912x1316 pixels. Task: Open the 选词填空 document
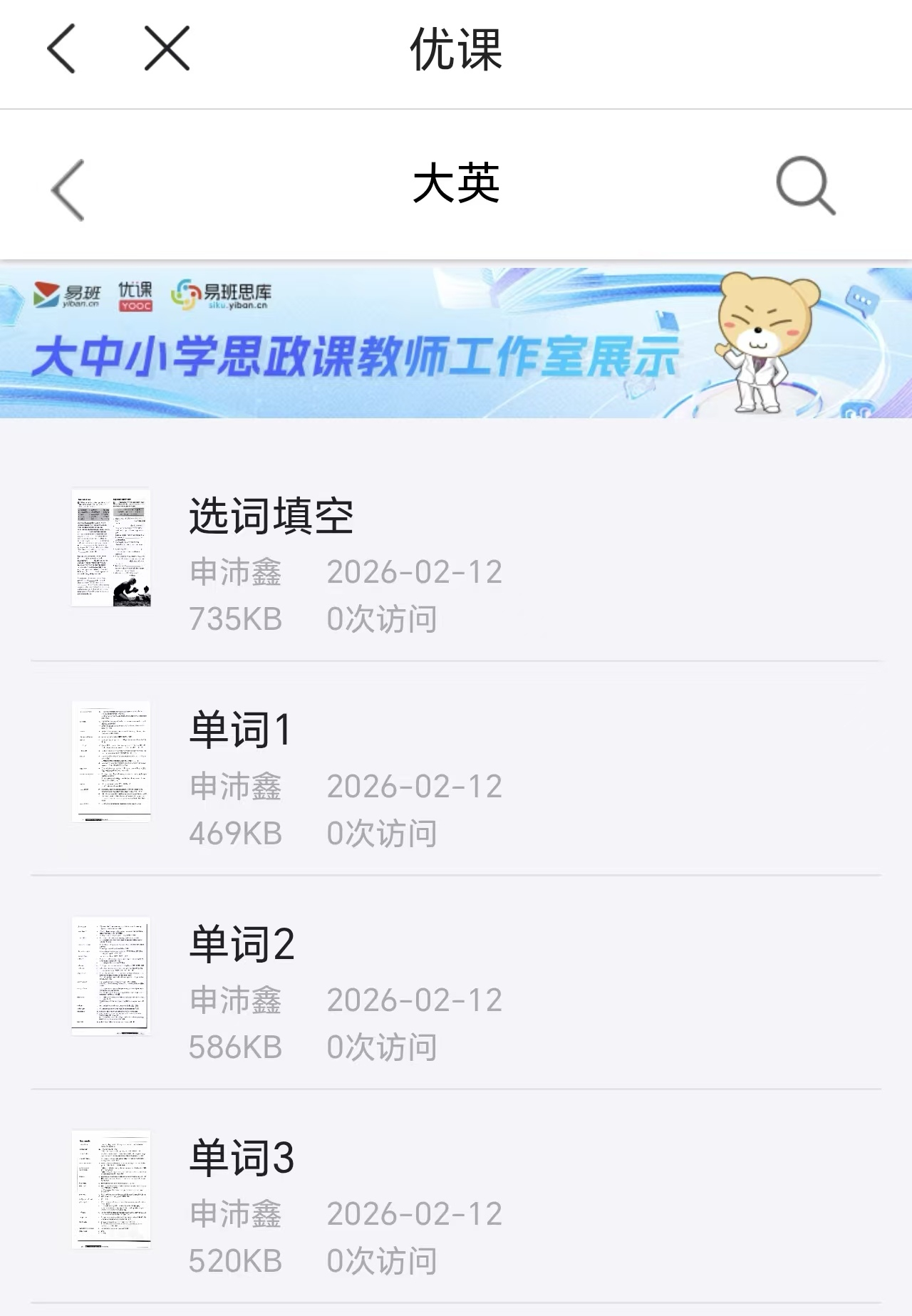(x=271, y=517)
